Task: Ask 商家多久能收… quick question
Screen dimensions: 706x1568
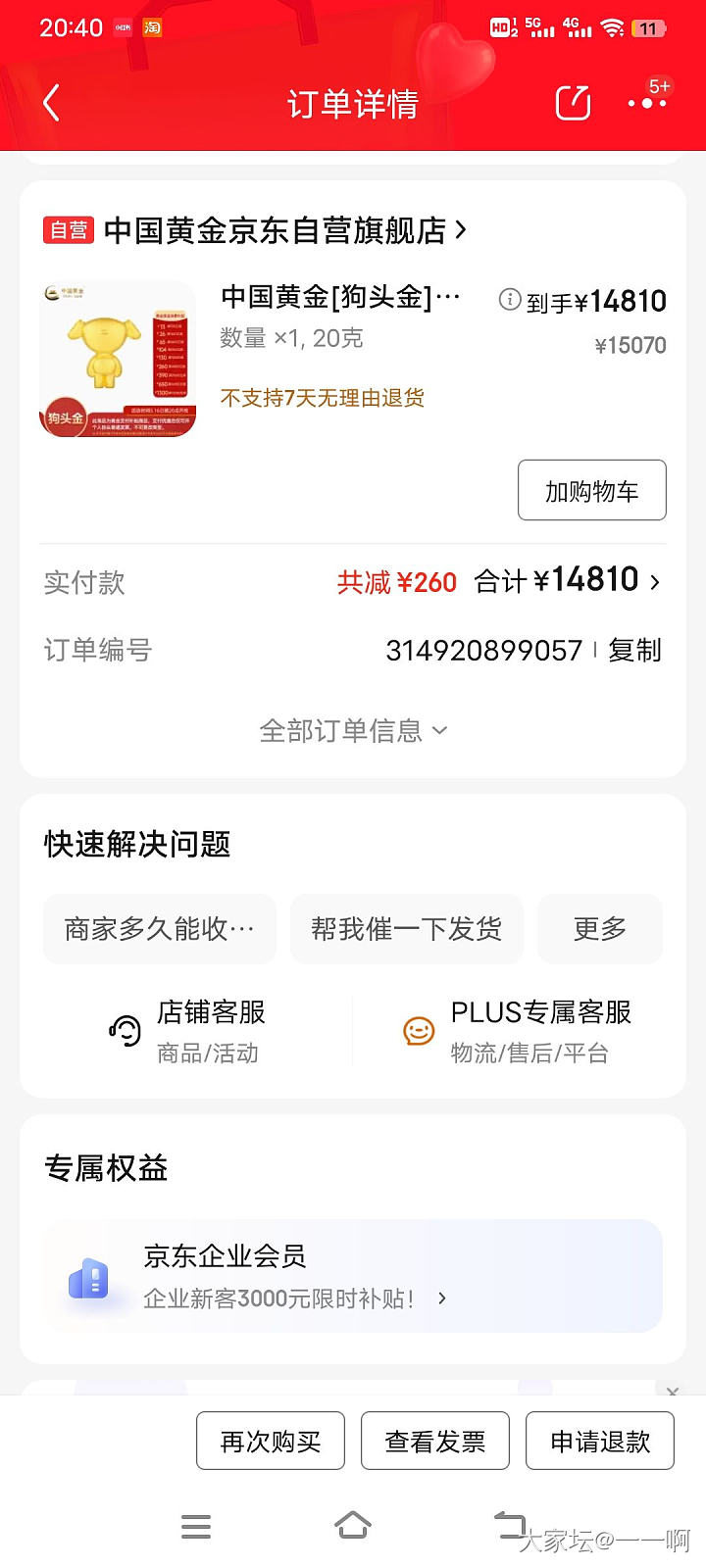Action: click(x=160, y=928)
